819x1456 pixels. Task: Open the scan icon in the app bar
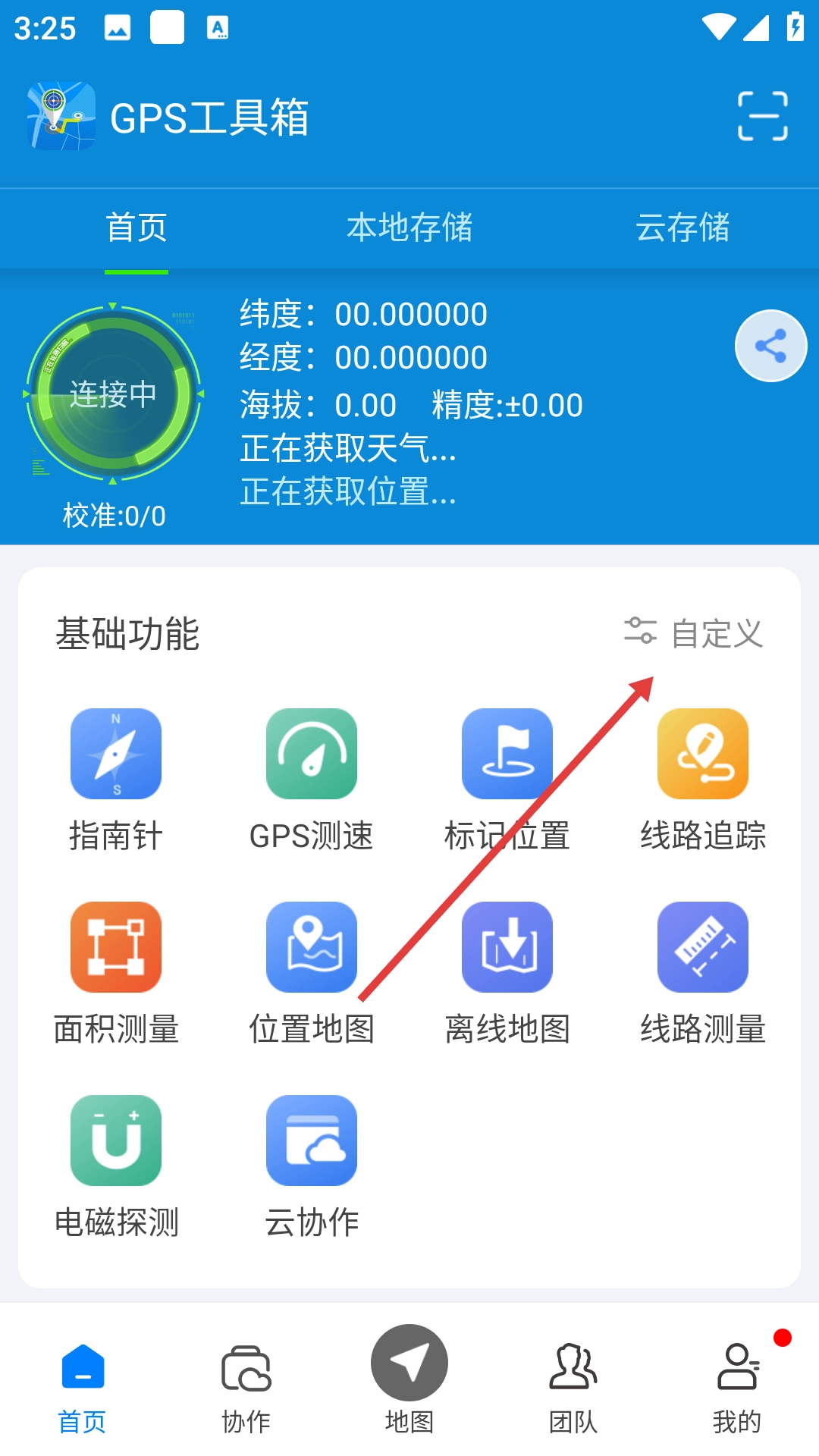(762, 116)
